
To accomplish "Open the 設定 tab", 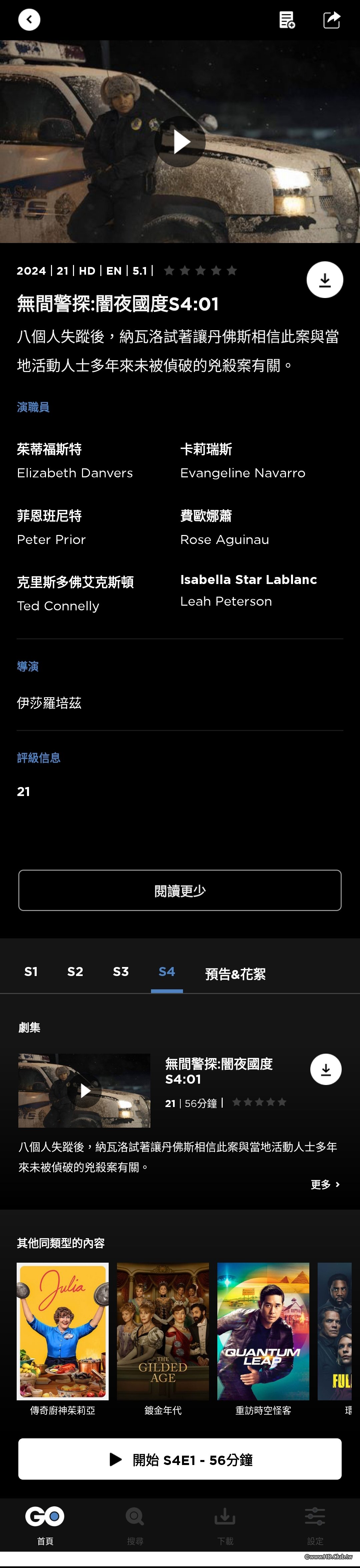I will [315, 1524].
